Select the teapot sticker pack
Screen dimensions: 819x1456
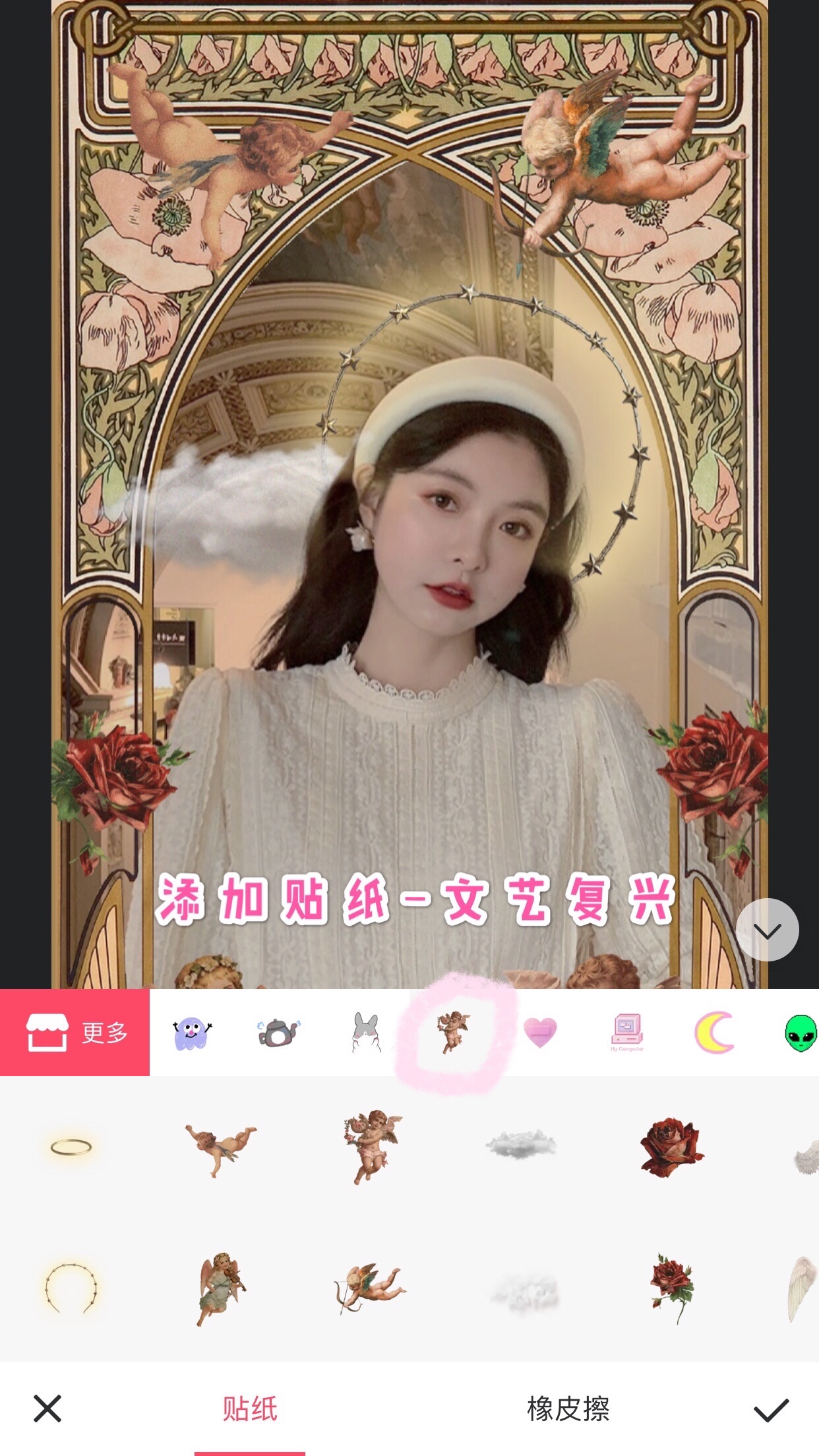278,1033
